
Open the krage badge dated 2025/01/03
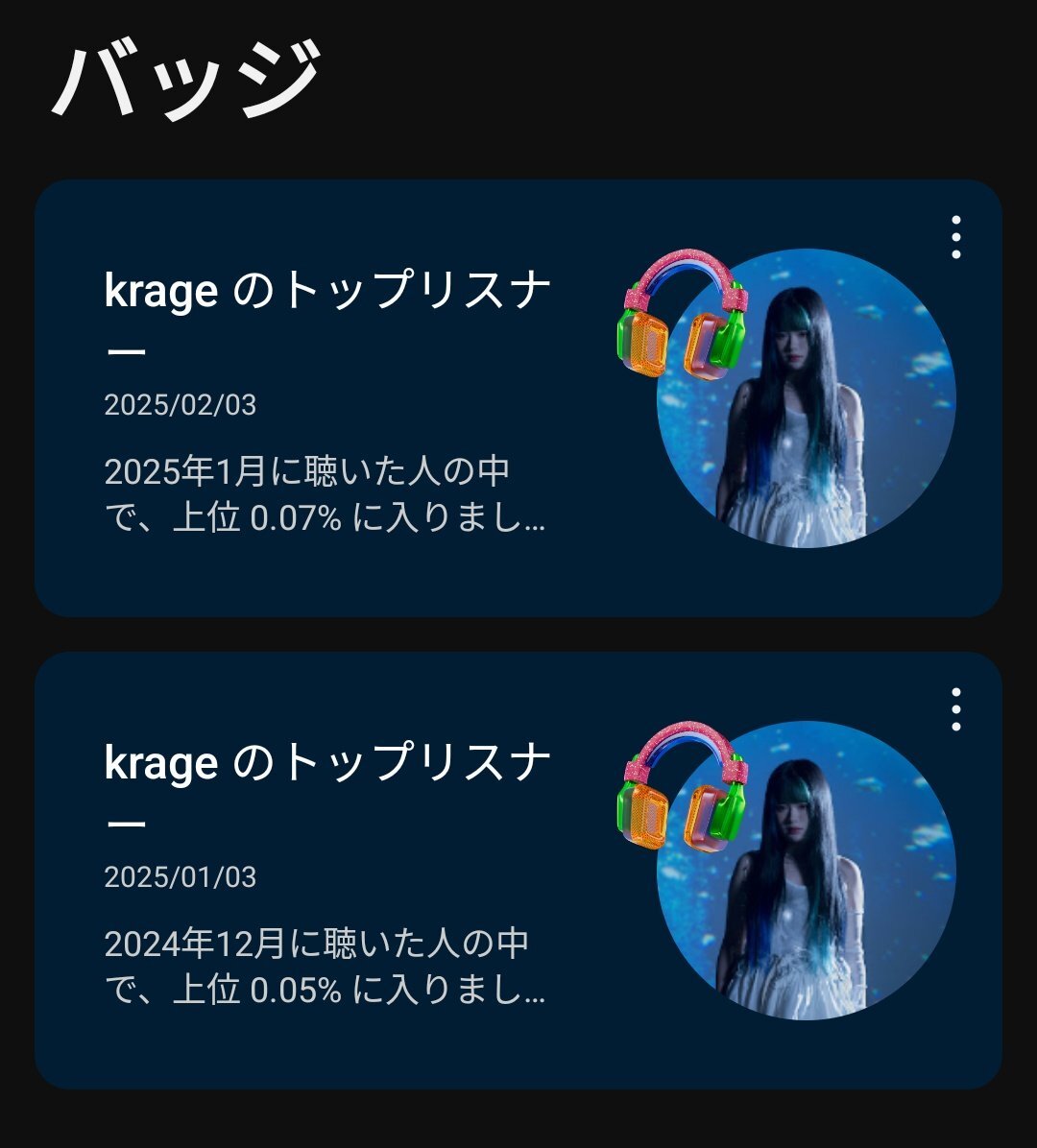click(384, 873)
